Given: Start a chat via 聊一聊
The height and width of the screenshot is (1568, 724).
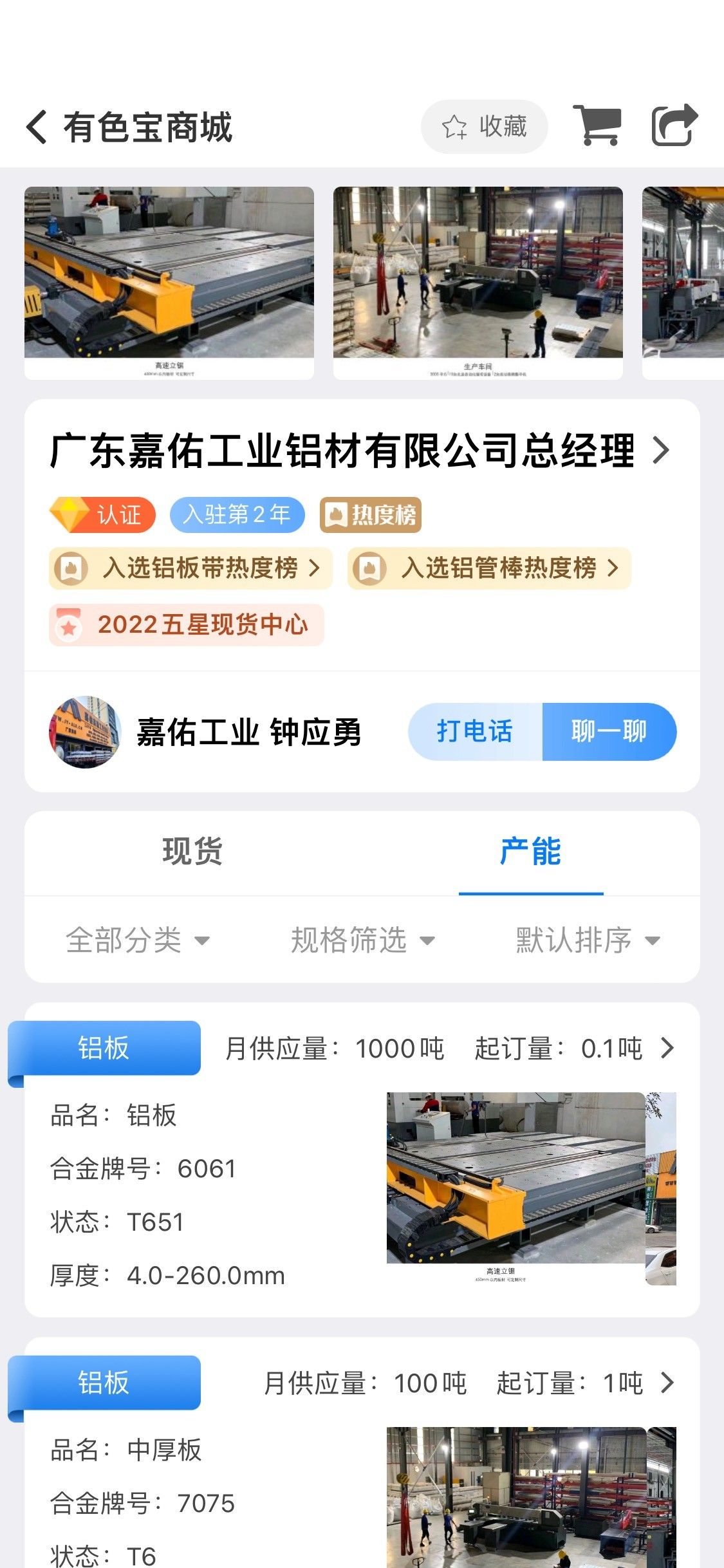Looking at the screenshot, I should click(x=609, y=732).
